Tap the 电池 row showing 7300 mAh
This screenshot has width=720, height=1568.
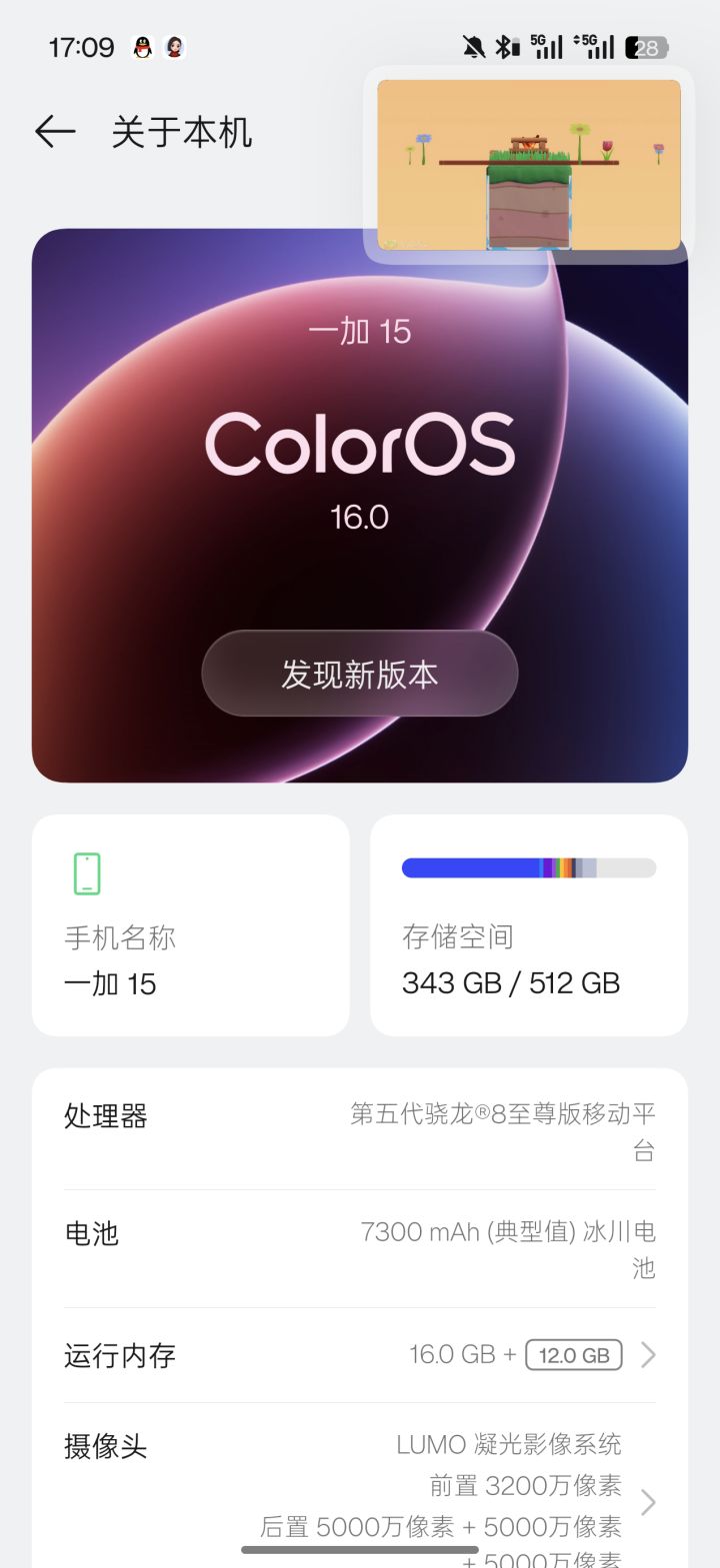360,1249
